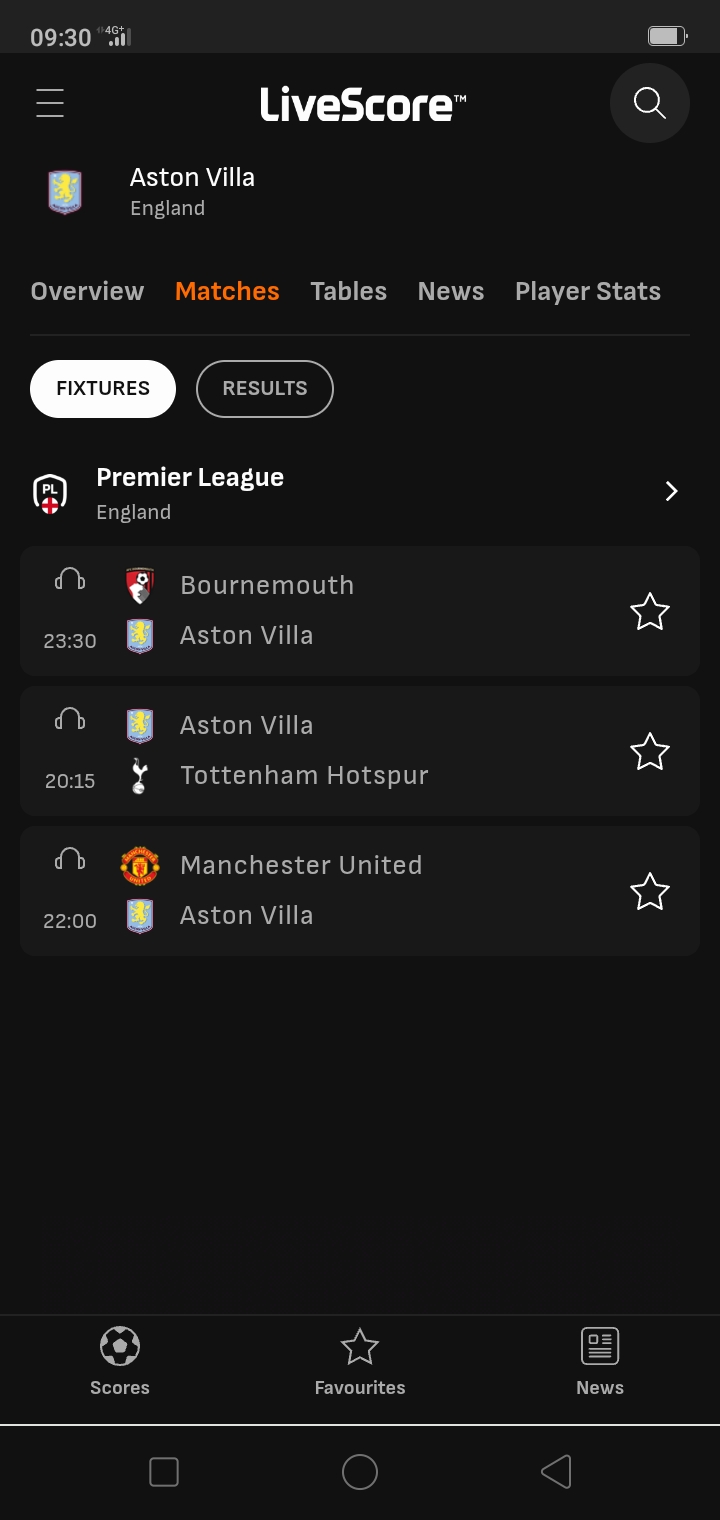
Task: Switch to the Overview tab
Action: tap(87, 291)
